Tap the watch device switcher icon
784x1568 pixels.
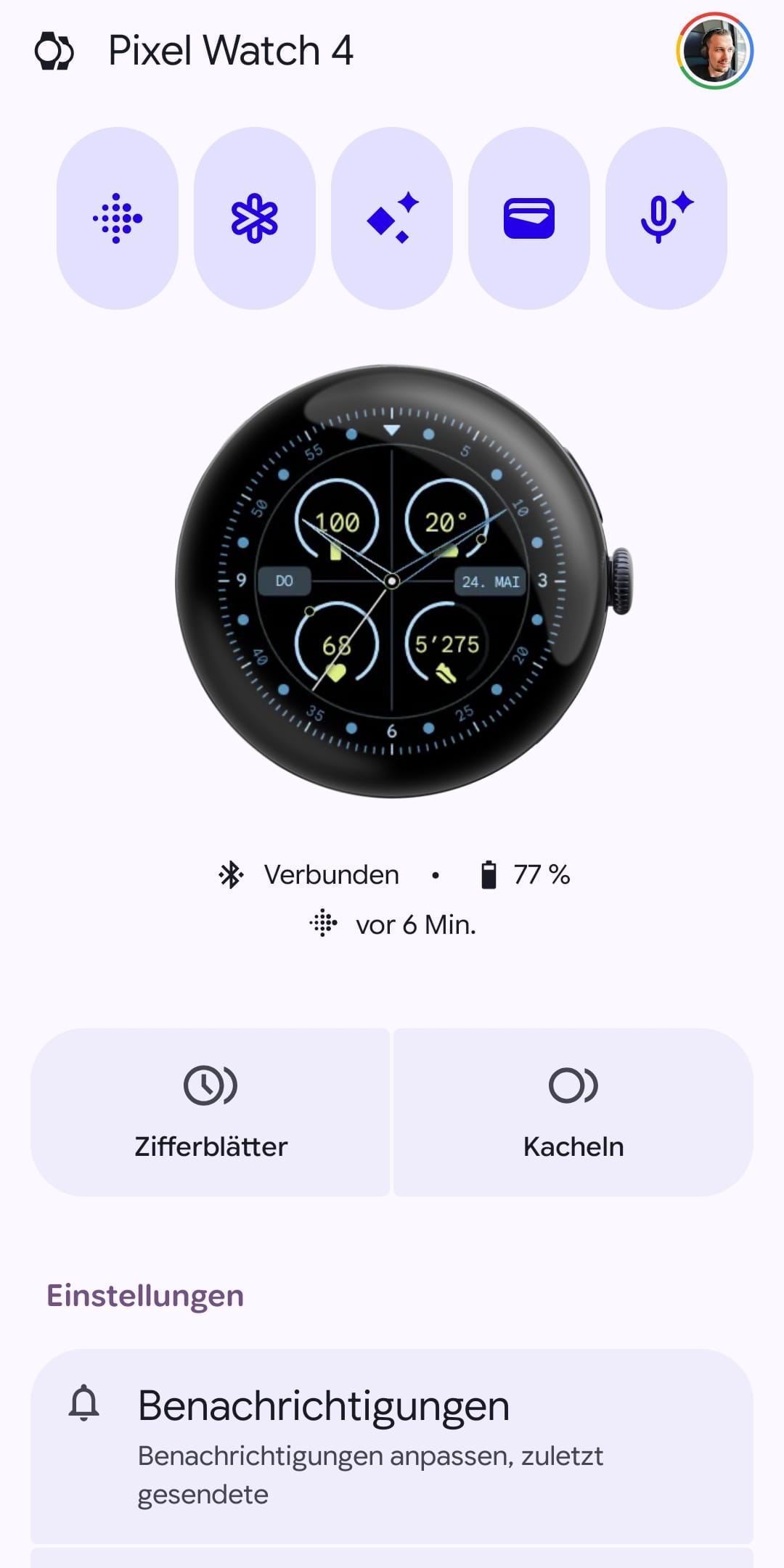click(54, 52)
